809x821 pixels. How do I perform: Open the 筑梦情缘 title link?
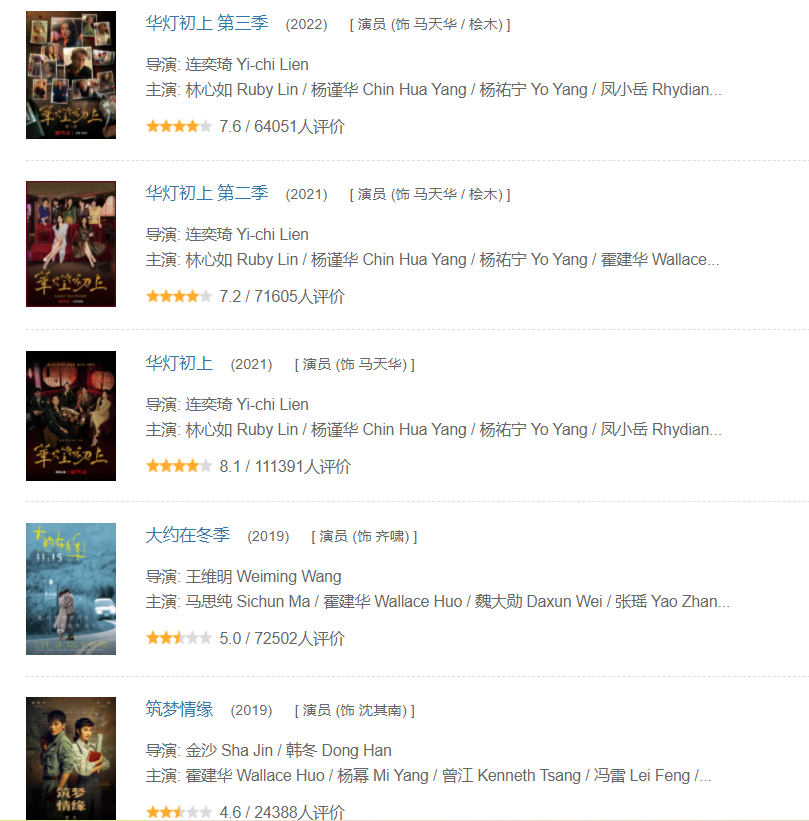pyautogui.click(x=179, y=709)
